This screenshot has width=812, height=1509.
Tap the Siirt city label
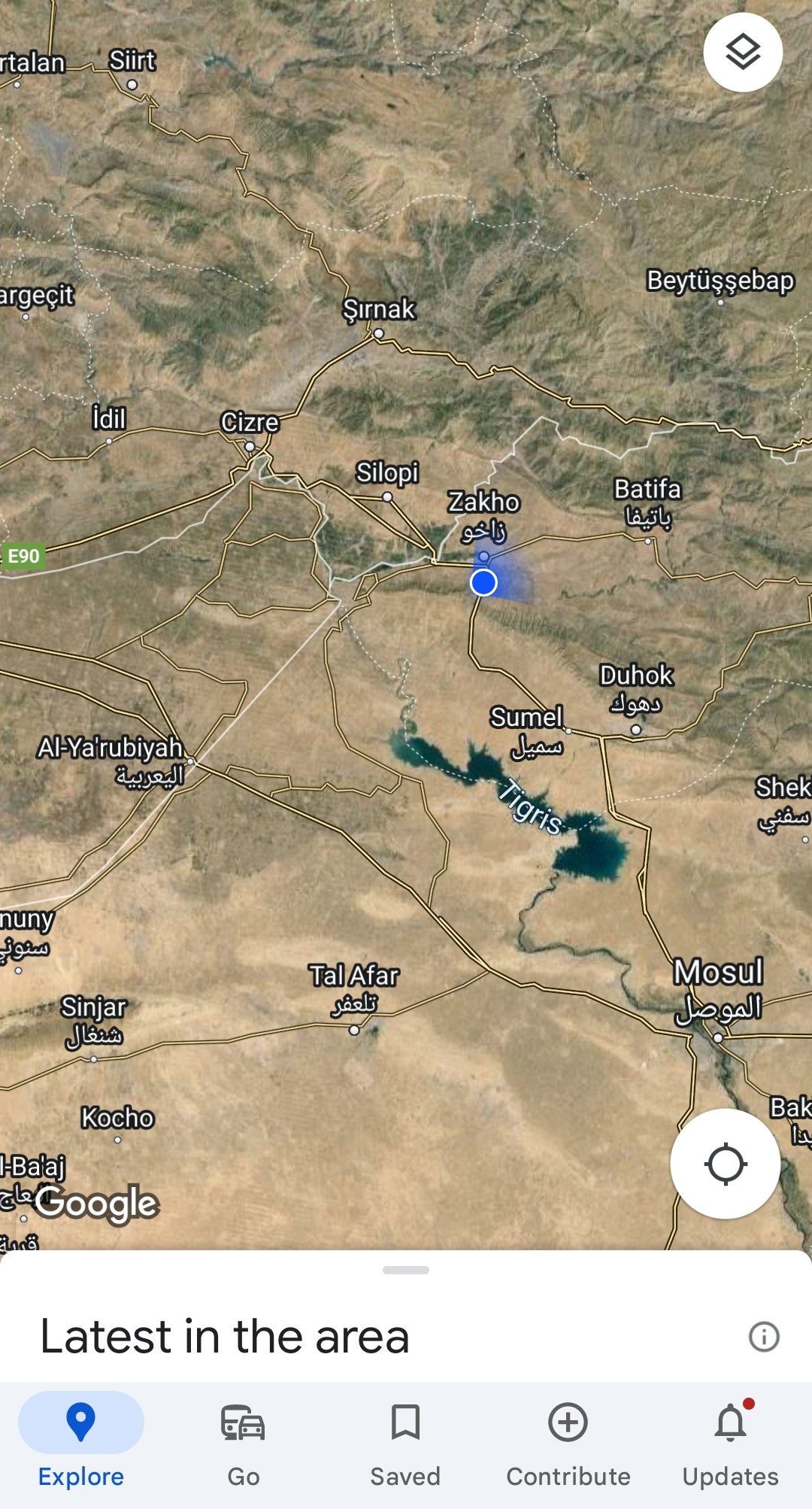coord(132,60)
